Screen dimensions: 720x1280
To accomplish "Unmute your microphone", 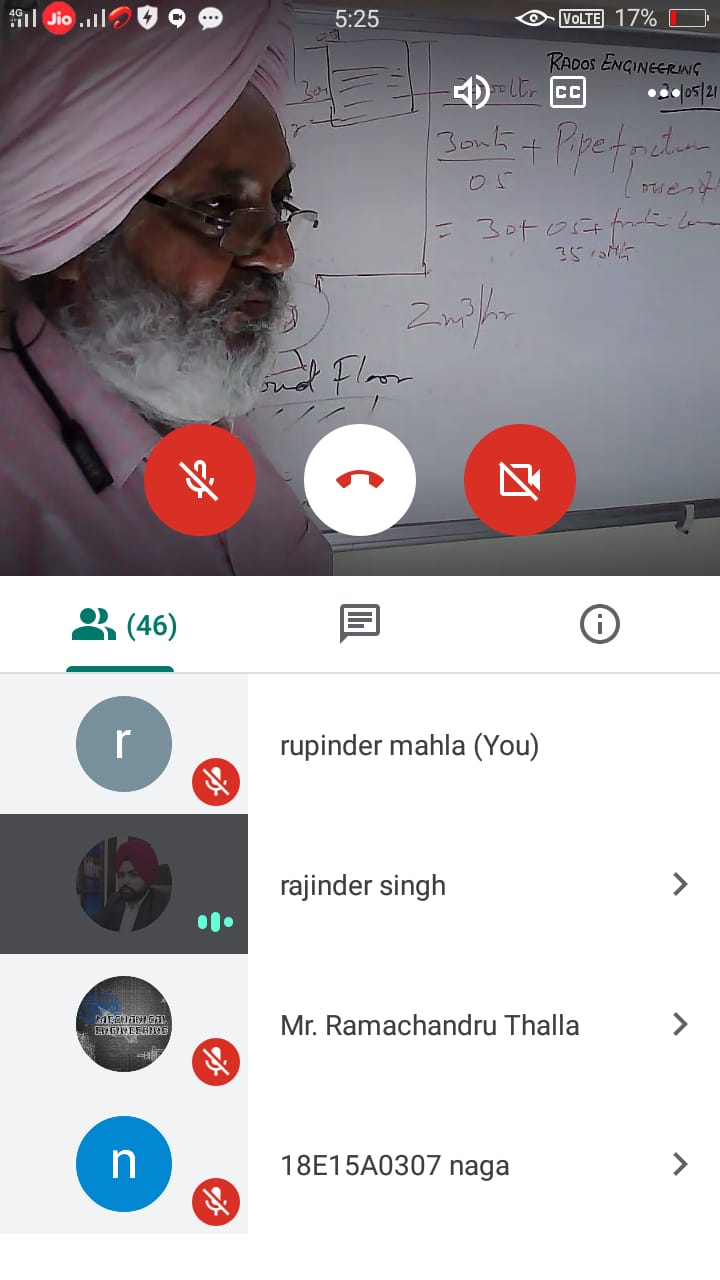I will click(200, 481).
